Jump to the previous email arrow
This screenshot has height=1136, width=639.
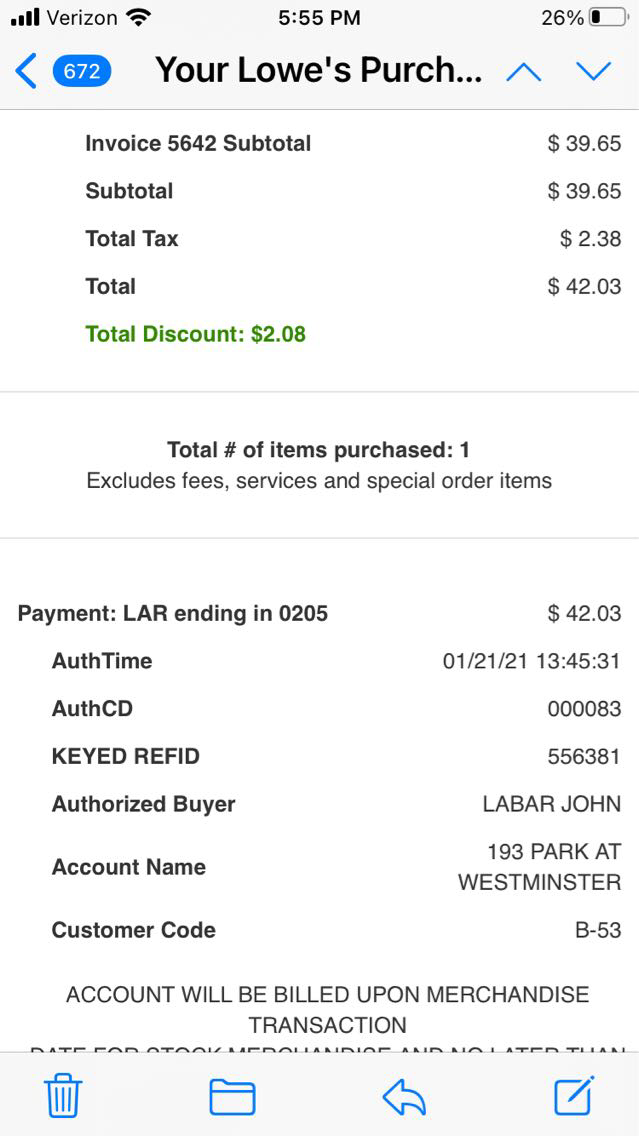[x=524, y=71]
